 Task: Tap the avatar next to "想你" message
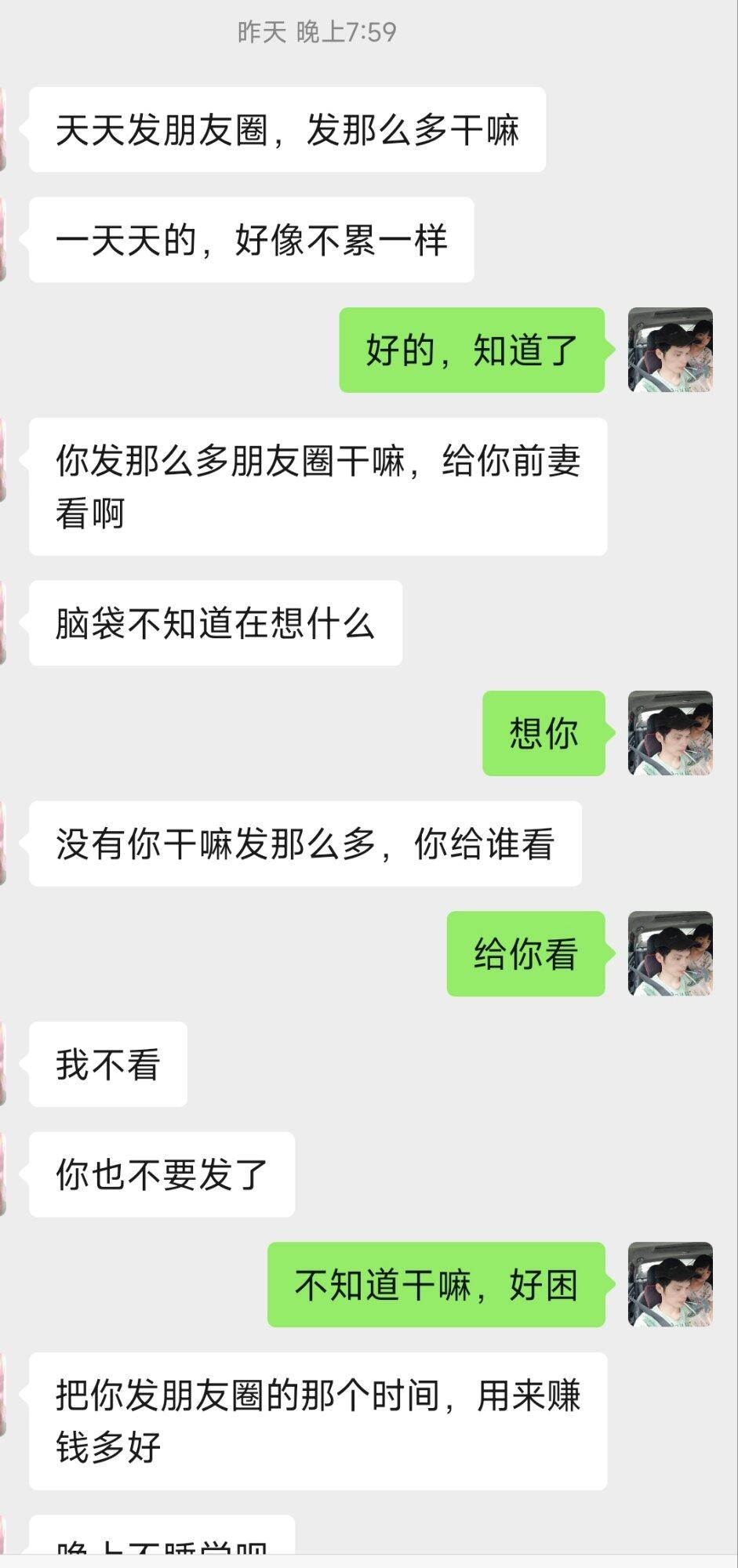(670, 733)
